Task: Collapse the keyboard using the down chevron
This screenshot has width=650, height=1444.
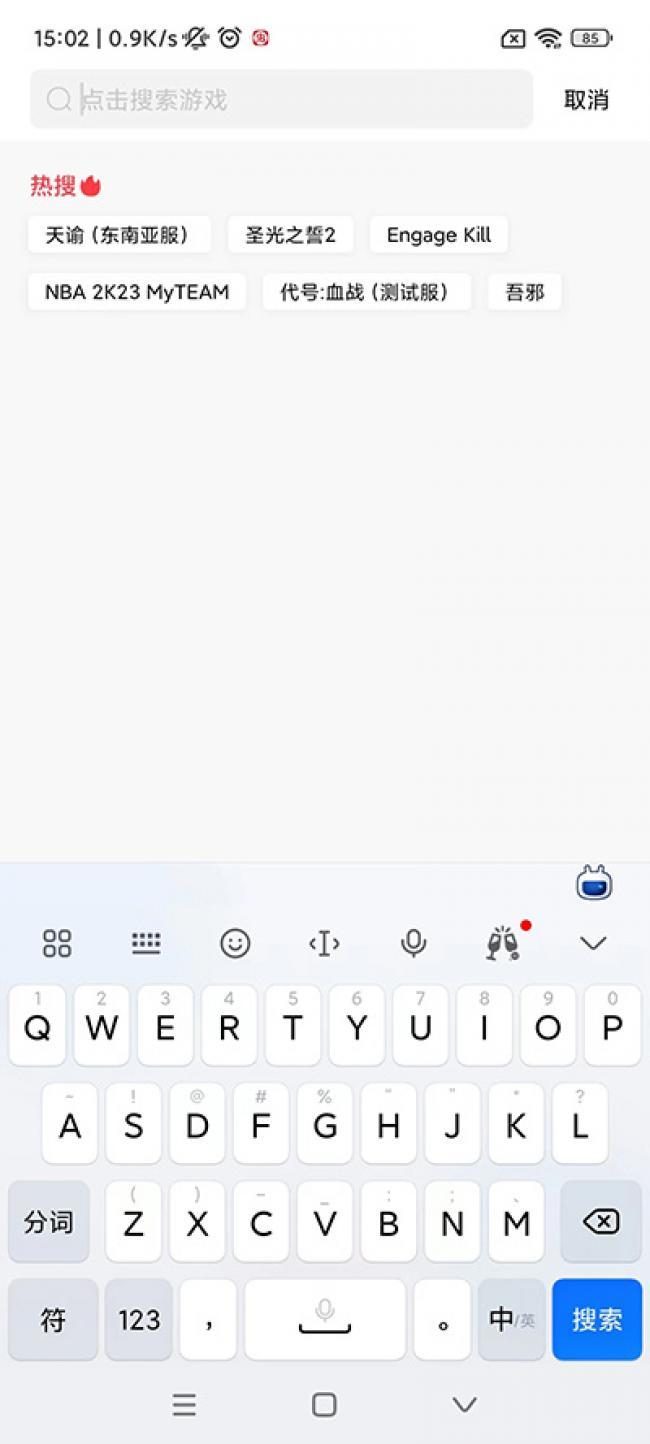Action: click(594, 943)
